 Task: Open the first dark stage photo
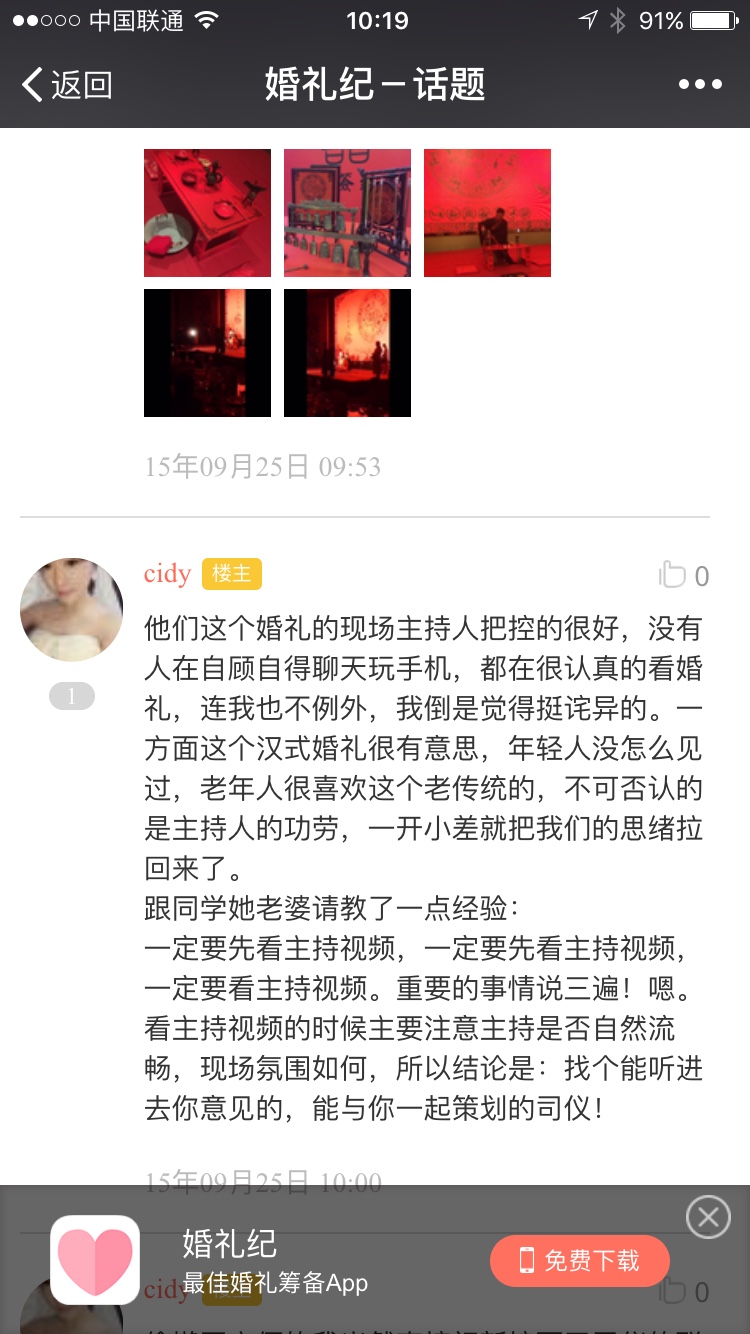click(207, 353)
